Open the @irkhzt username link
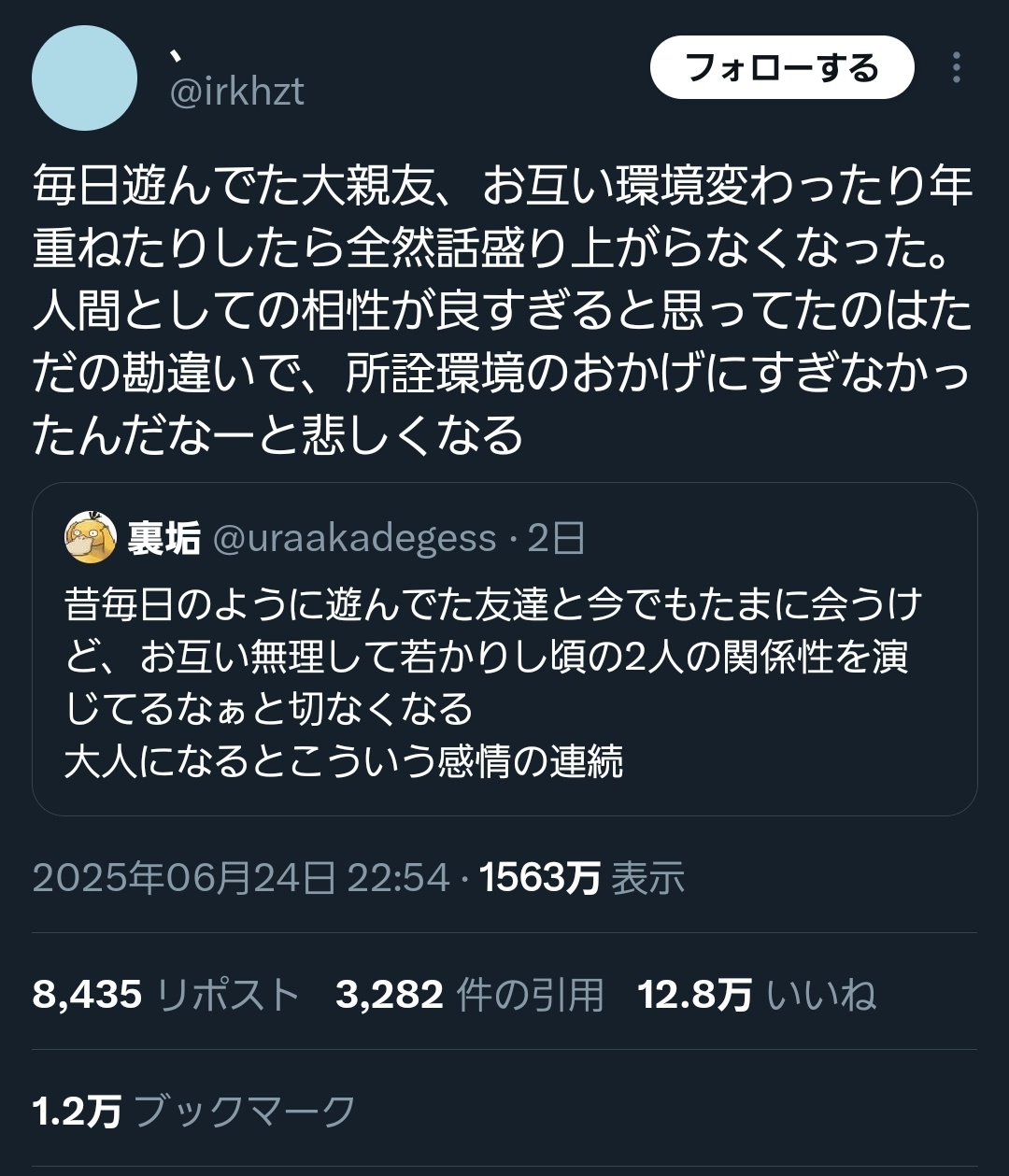Image resolution: width=1009 pixels, height=1176 pixels. [x=237, y=92]
